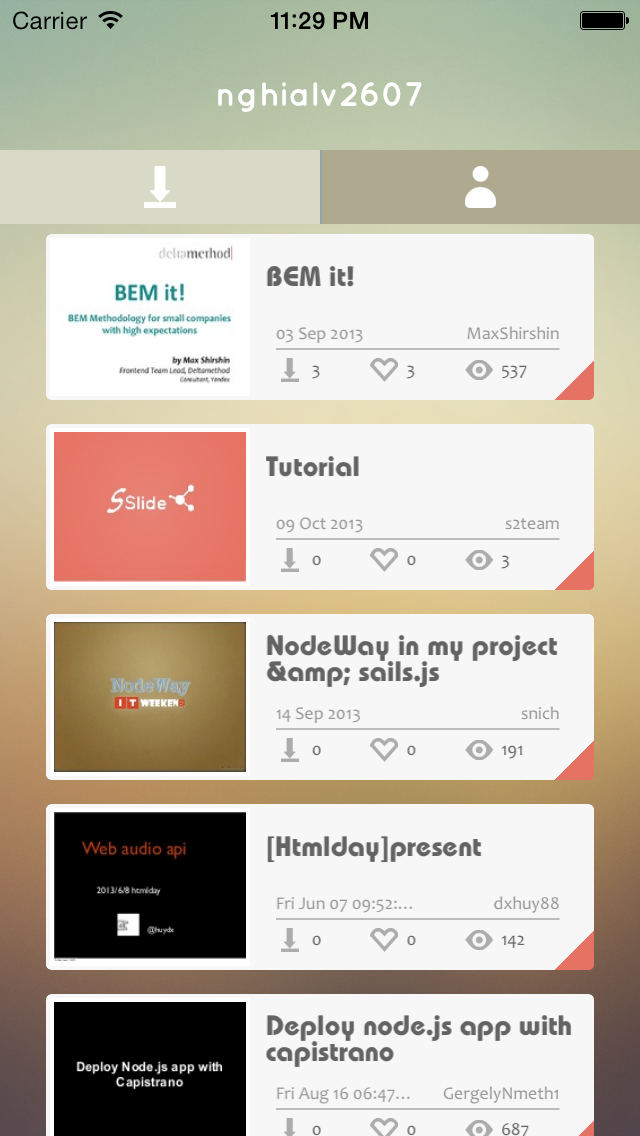640x1136 pixels.
Task: Open the [Htmlday]present card
Action: click(x=320, y=886)
